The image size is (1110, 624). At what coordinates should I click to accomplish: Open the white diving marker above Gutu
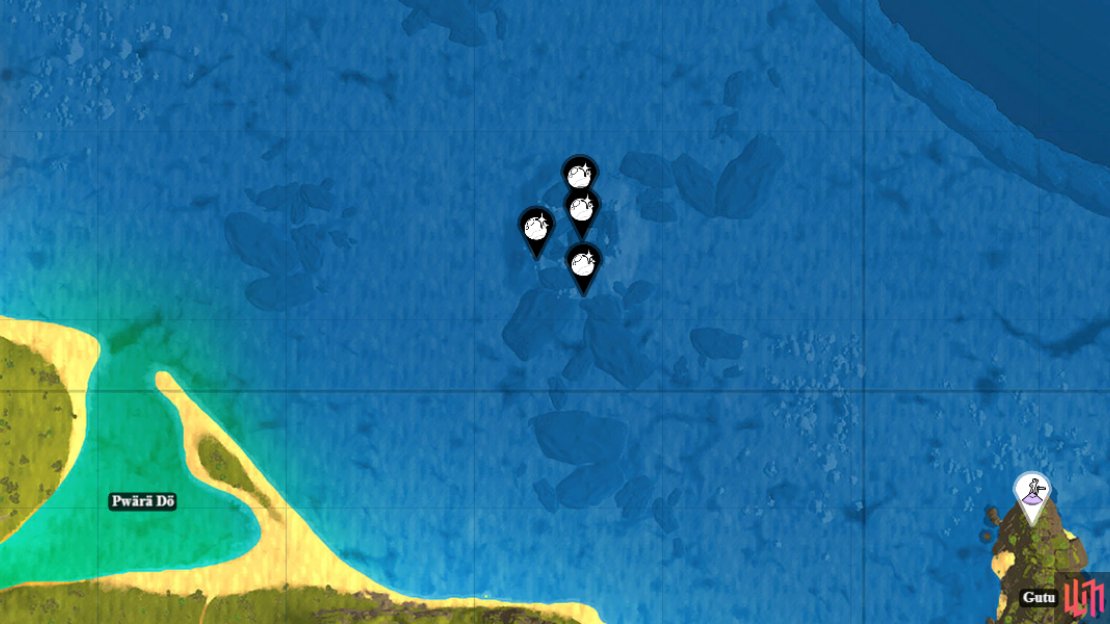[1031, 491]
